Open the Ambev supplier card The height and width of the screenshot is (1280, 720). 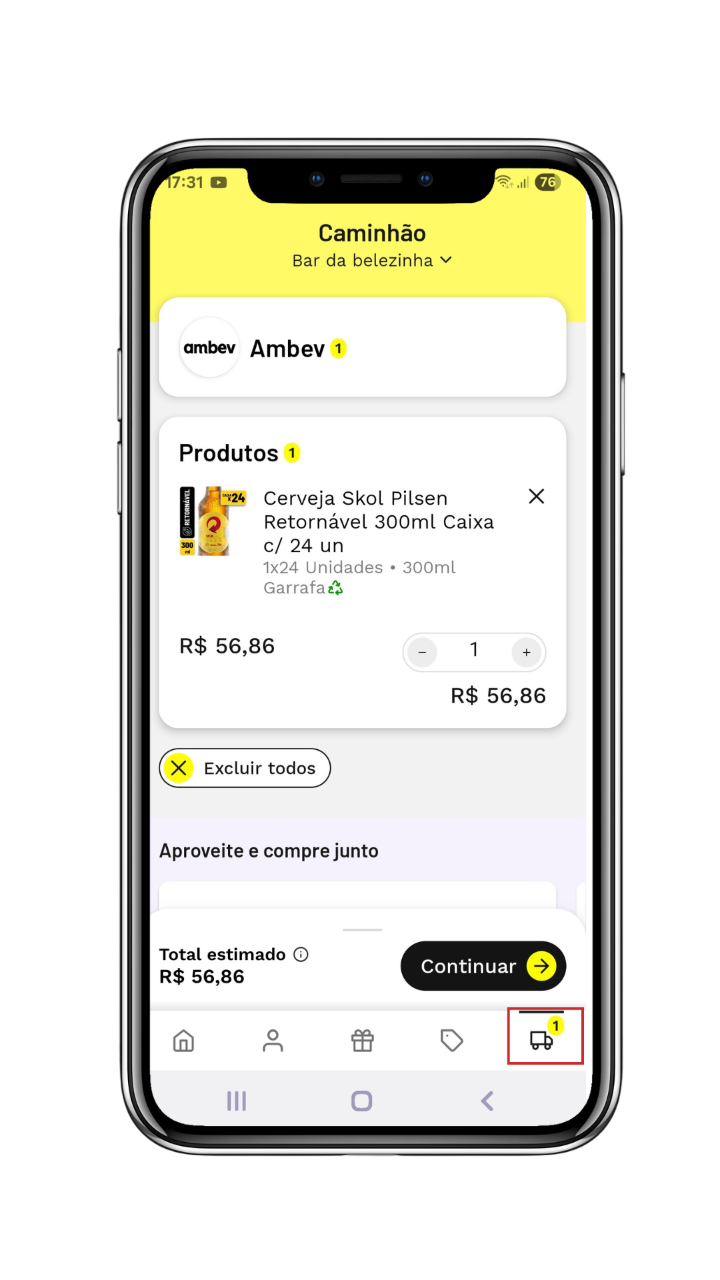pyautogui.click(x=363, y=348)
